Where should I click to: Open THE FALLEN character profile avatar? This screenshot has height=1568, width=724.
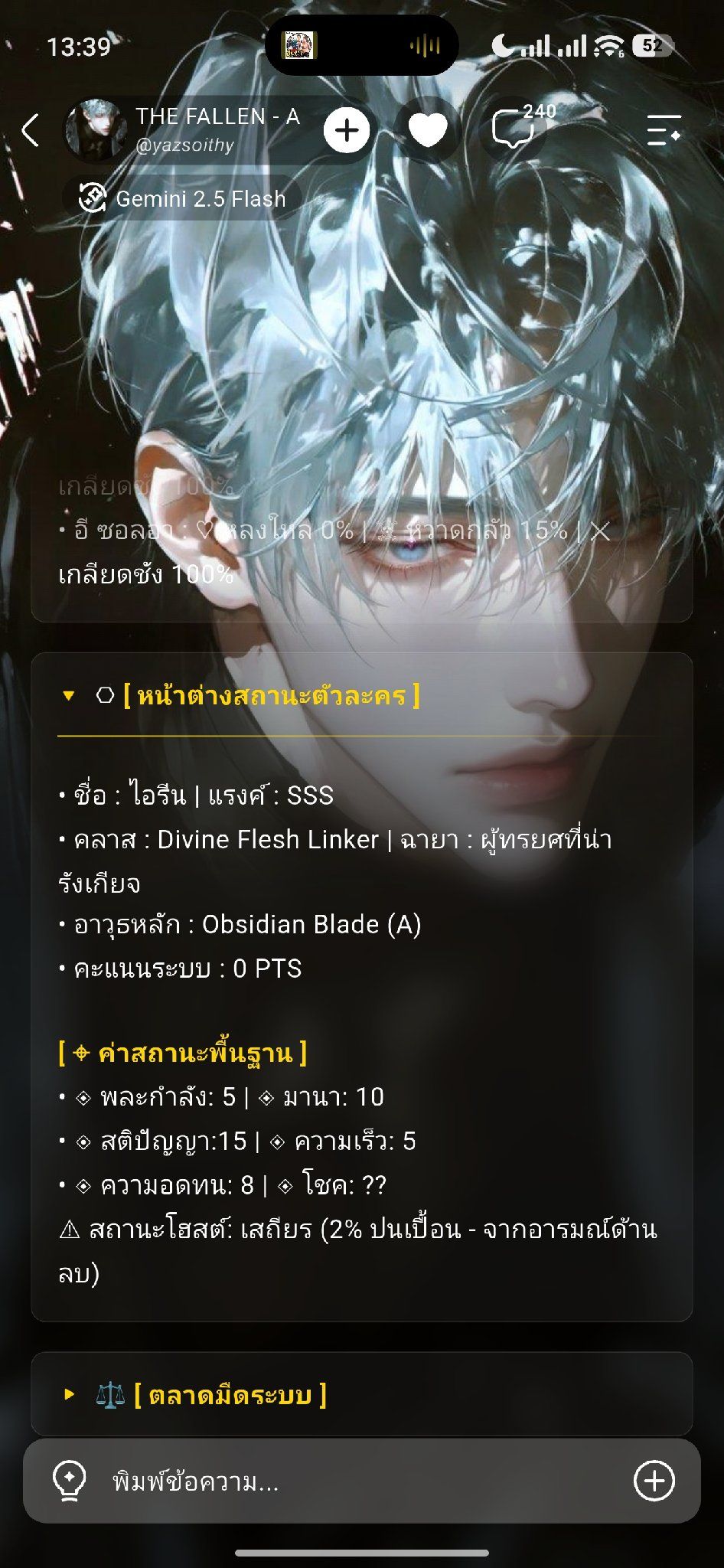pyautogui.click(x=96, y=129)
